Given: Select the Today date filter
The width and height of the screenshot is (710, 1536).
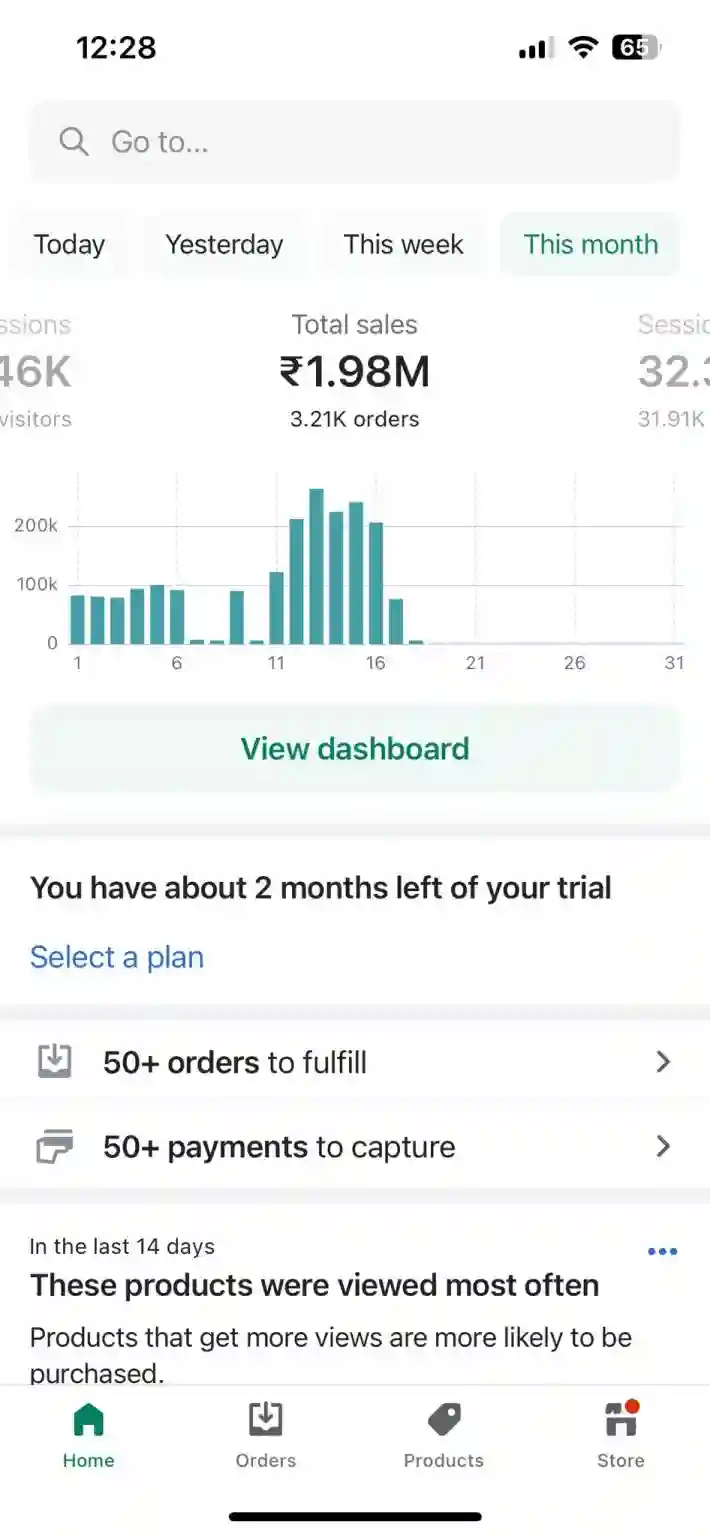Looking at the screenshot, I should click(x=69, y=244).
